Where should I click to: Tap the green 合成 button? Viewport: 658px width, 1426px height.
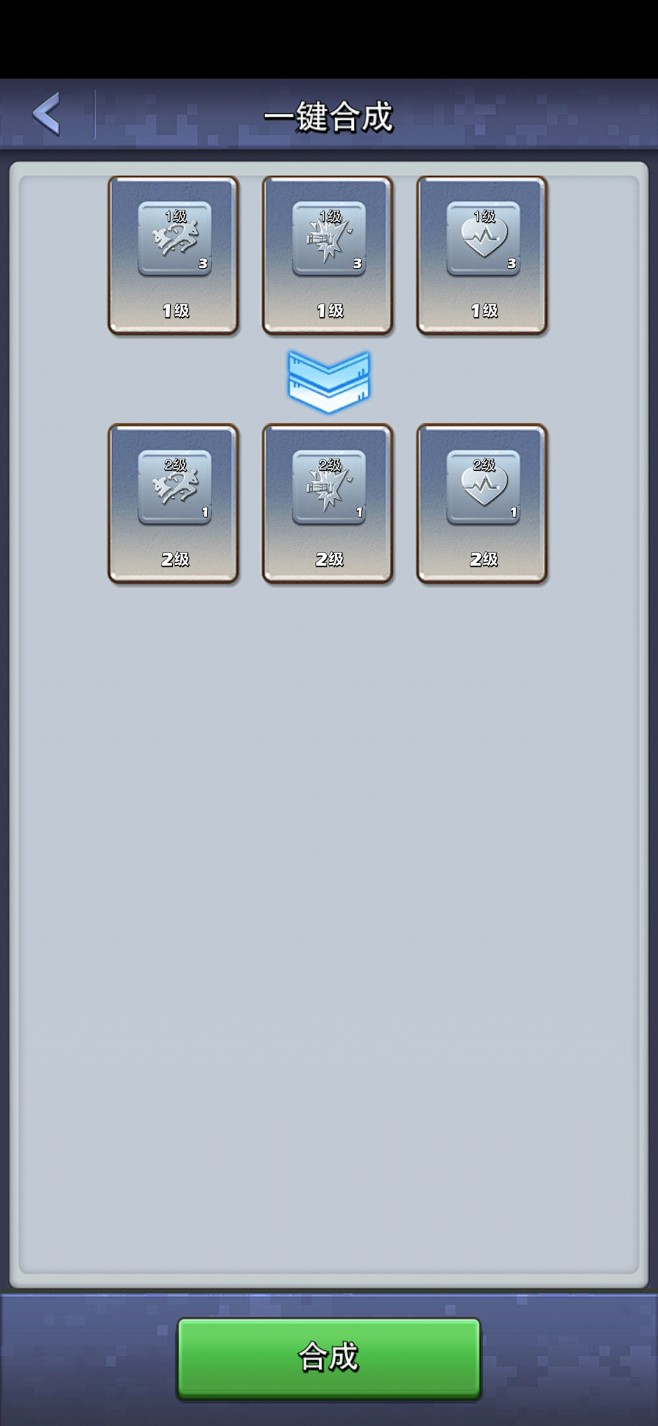[x=329, y=1357]
